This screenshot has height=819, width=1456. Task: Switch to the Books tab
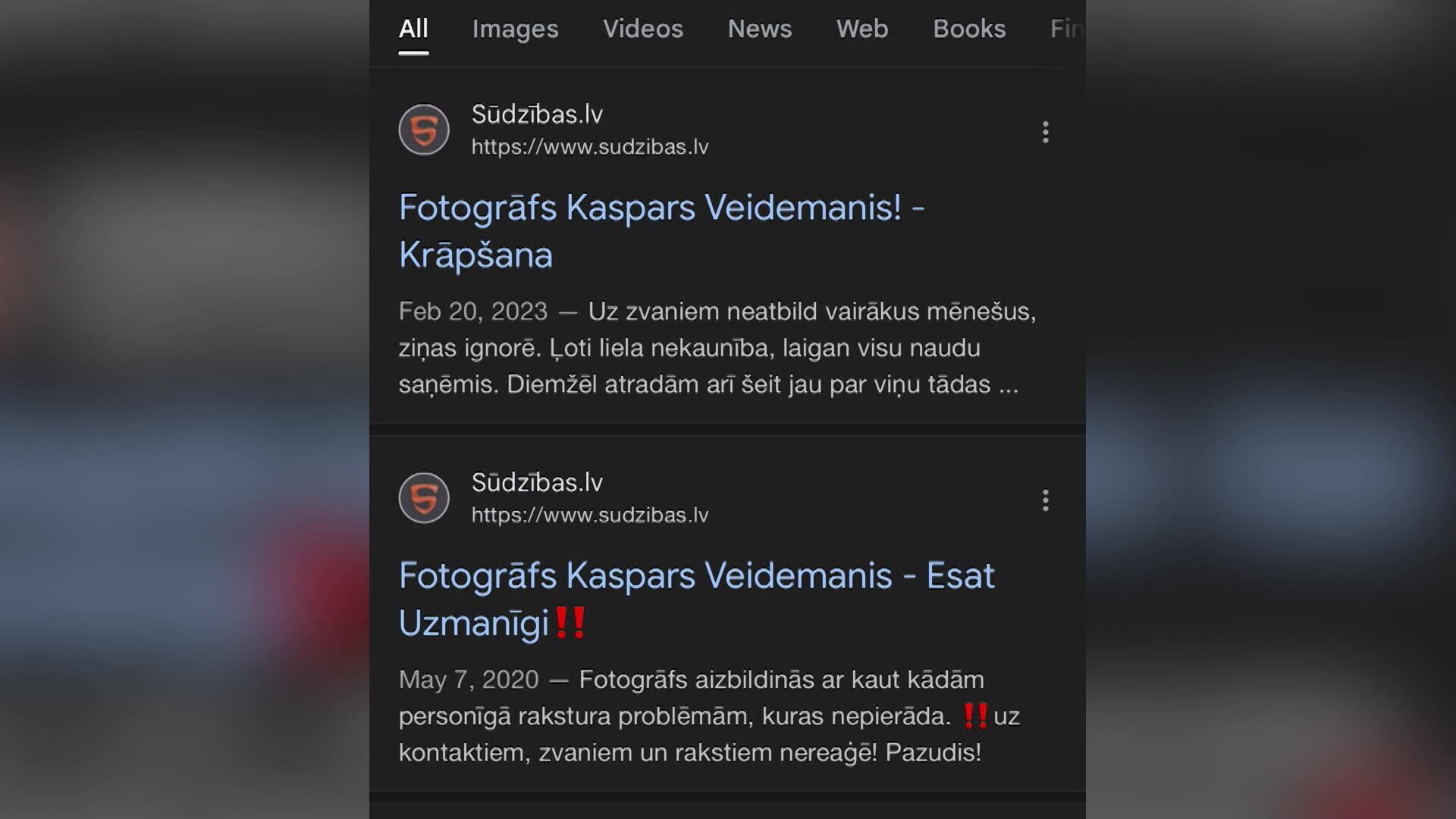(969, 29)
